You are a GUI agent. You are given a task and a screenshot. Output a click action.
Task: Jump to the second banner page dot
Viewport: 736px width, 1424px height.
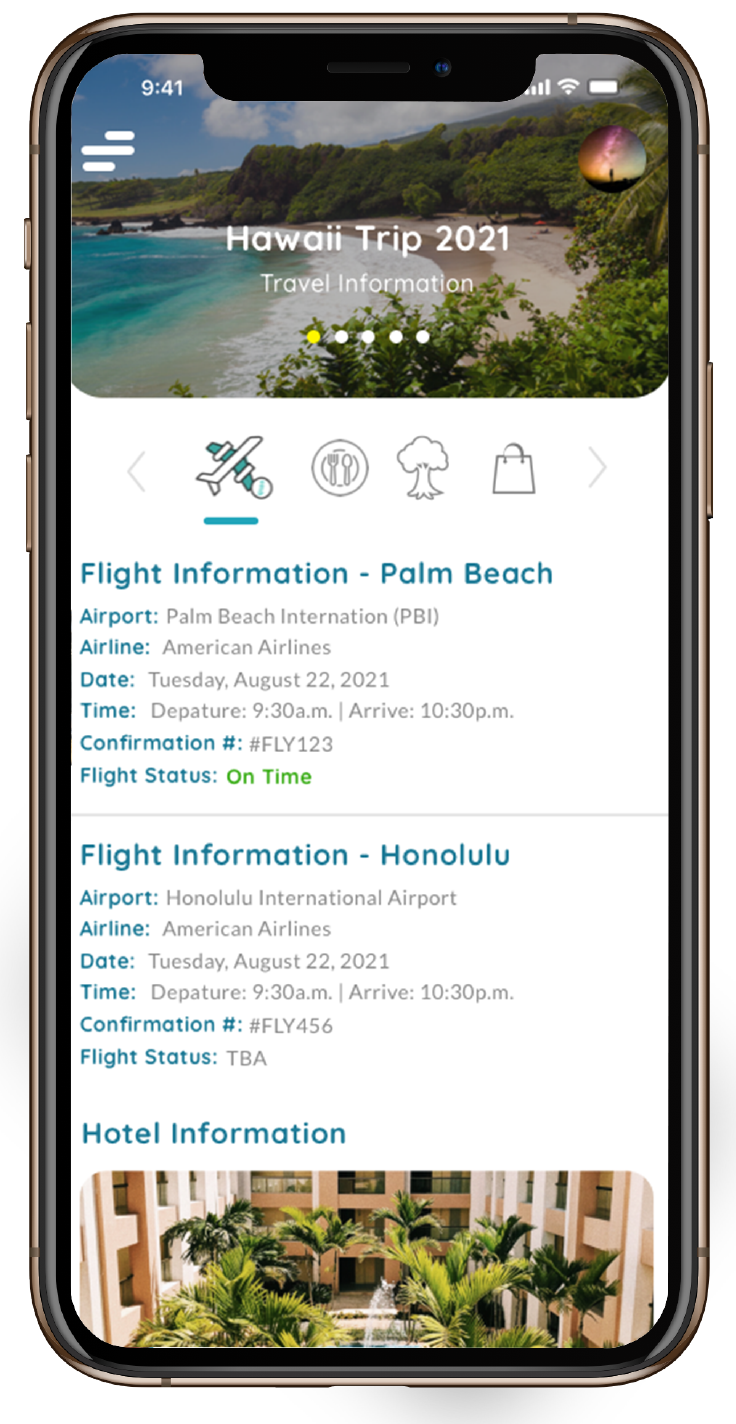pyautogui.click(x=341, y=337)
